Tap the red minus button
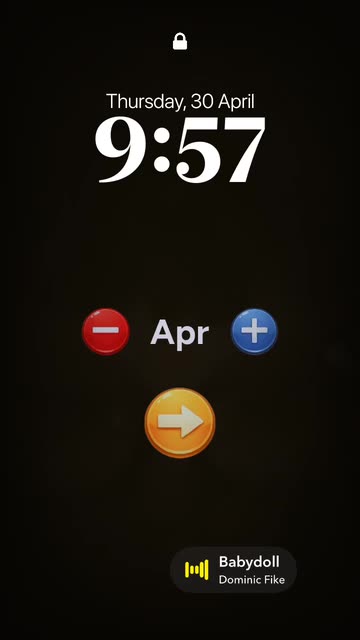Viewport: 360px width, 640px height. pos(106,331)
